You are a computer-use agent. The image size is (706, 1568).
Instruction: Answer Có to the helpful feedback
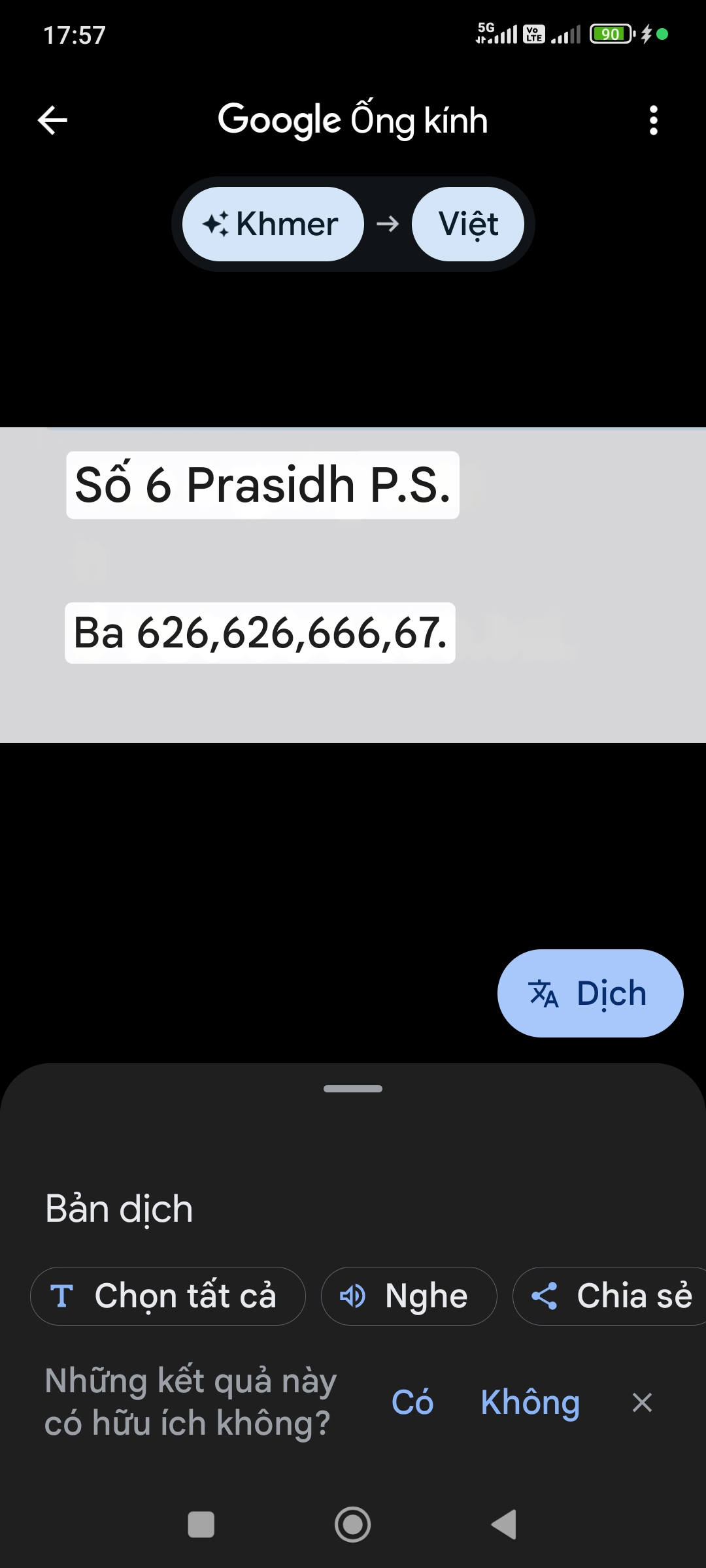tap(412, 1402)
